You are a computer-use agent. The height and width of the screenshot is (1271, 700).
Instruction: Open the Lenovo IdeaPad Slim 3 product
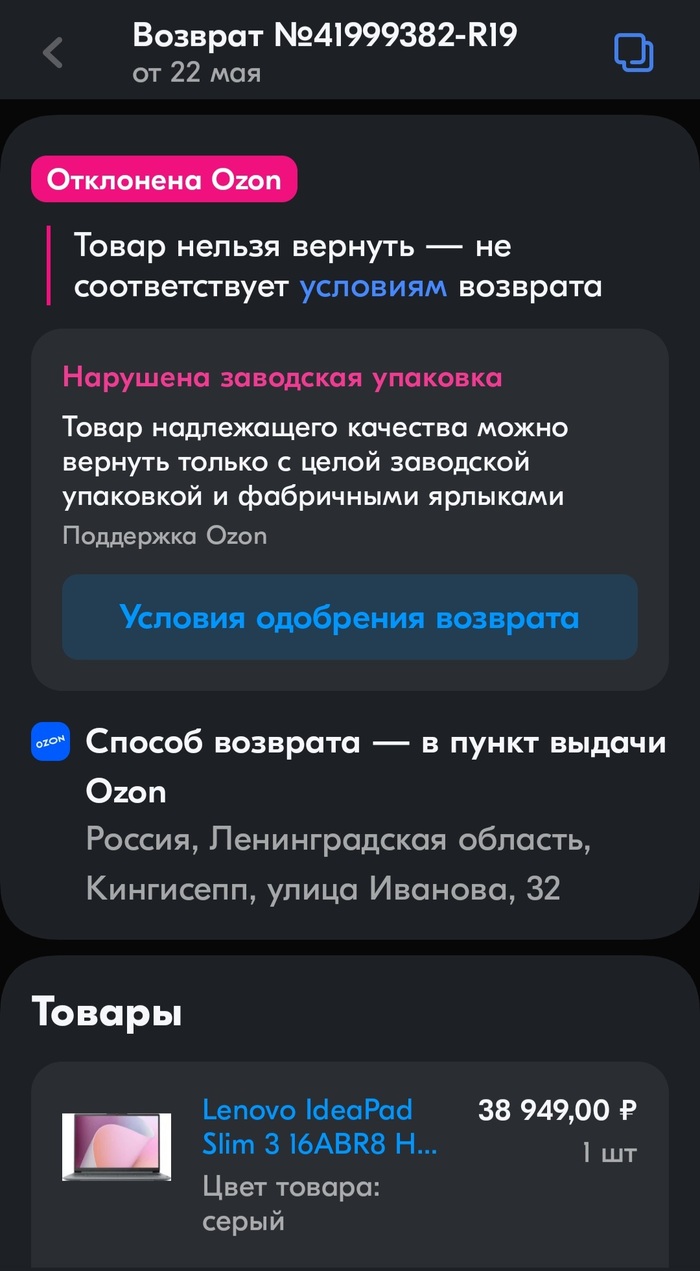coord(320,1126)
